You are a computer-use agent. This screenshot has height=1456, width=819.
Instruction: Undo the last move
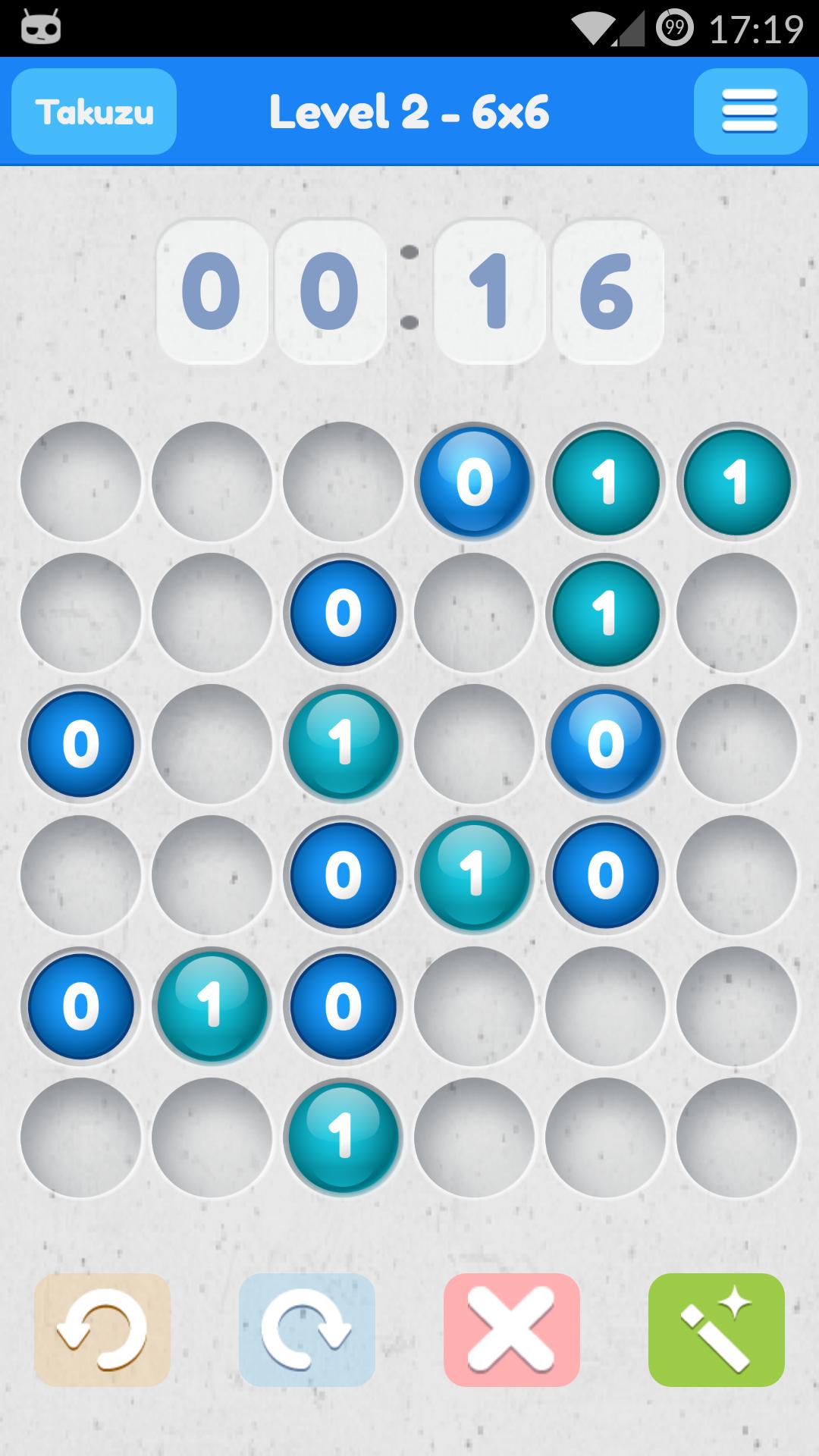pos(102,1329)
